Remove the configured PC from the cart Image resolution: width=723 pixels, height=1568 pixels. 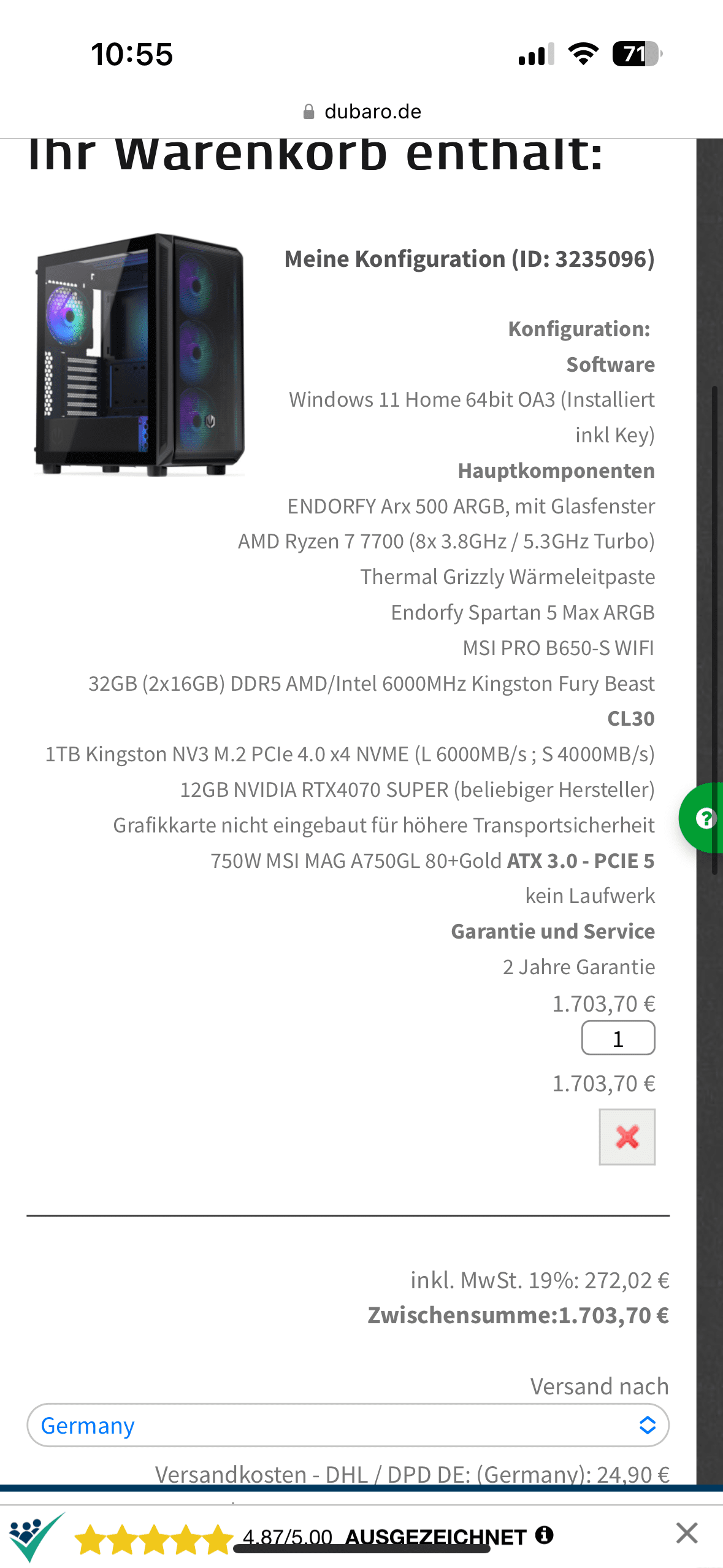click(627, 1136)
